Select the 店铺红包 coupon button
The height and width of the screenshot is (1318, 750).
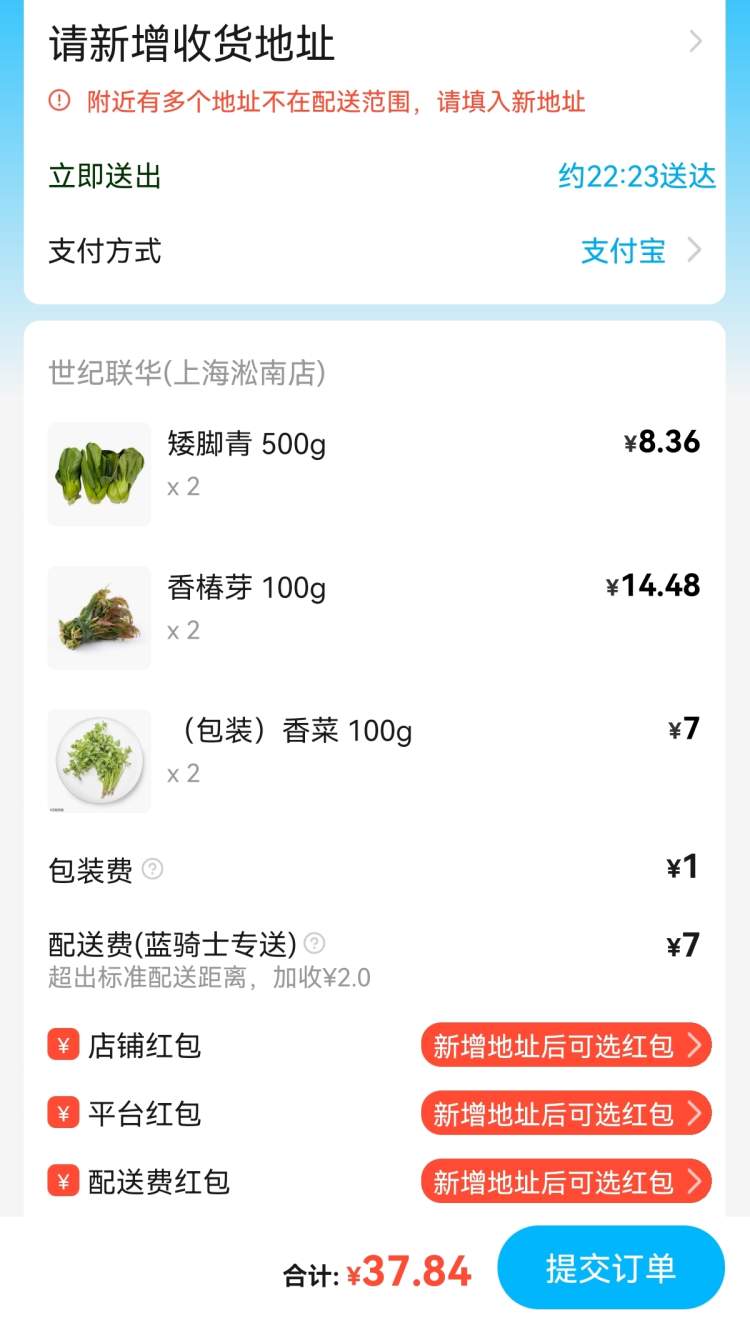tap(565, 1046)
